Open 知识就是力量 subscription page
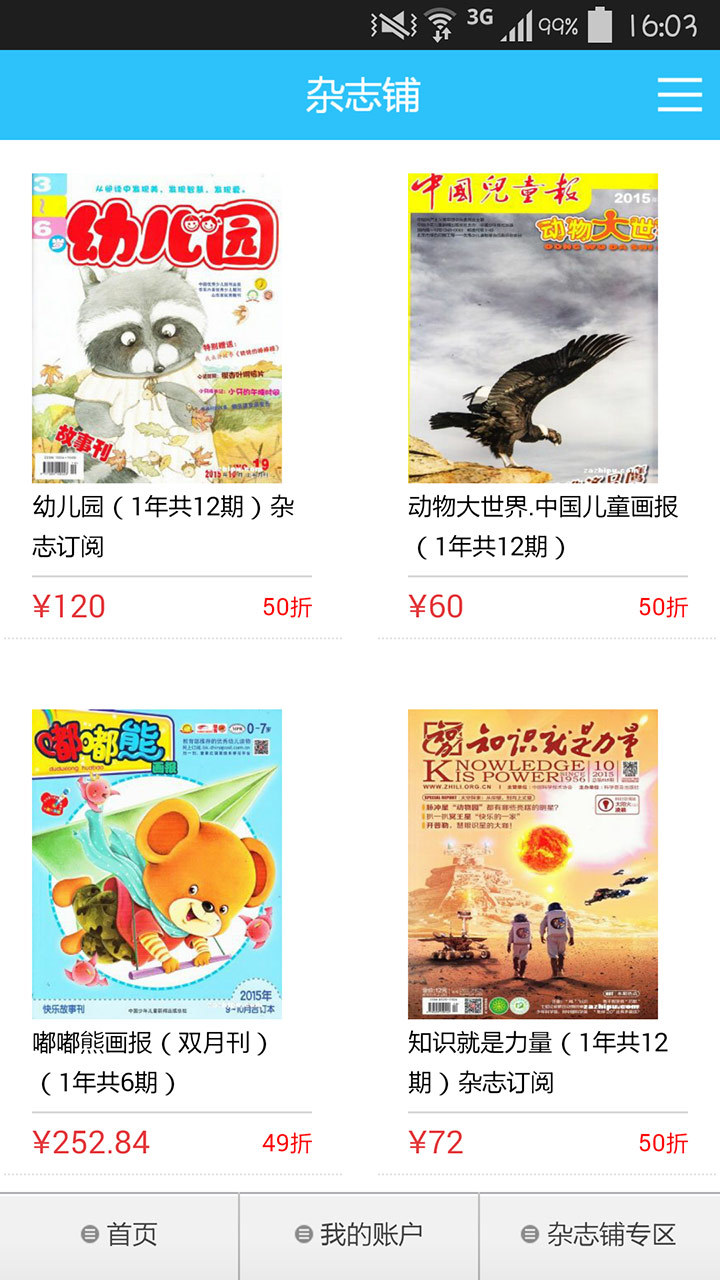 (x=540, y=1060)
